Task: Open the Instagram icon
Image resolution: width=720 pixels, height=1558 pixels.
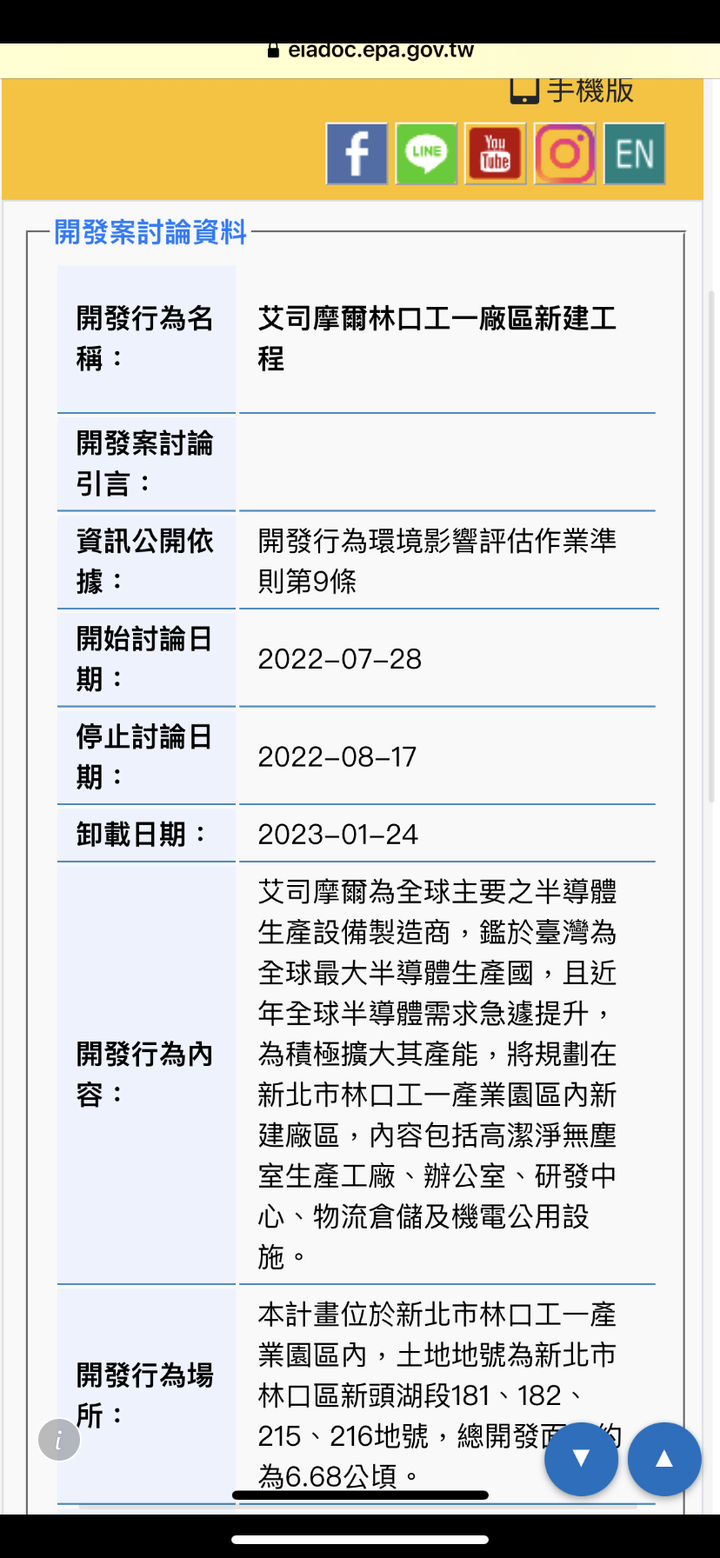Action: [565, 154]
